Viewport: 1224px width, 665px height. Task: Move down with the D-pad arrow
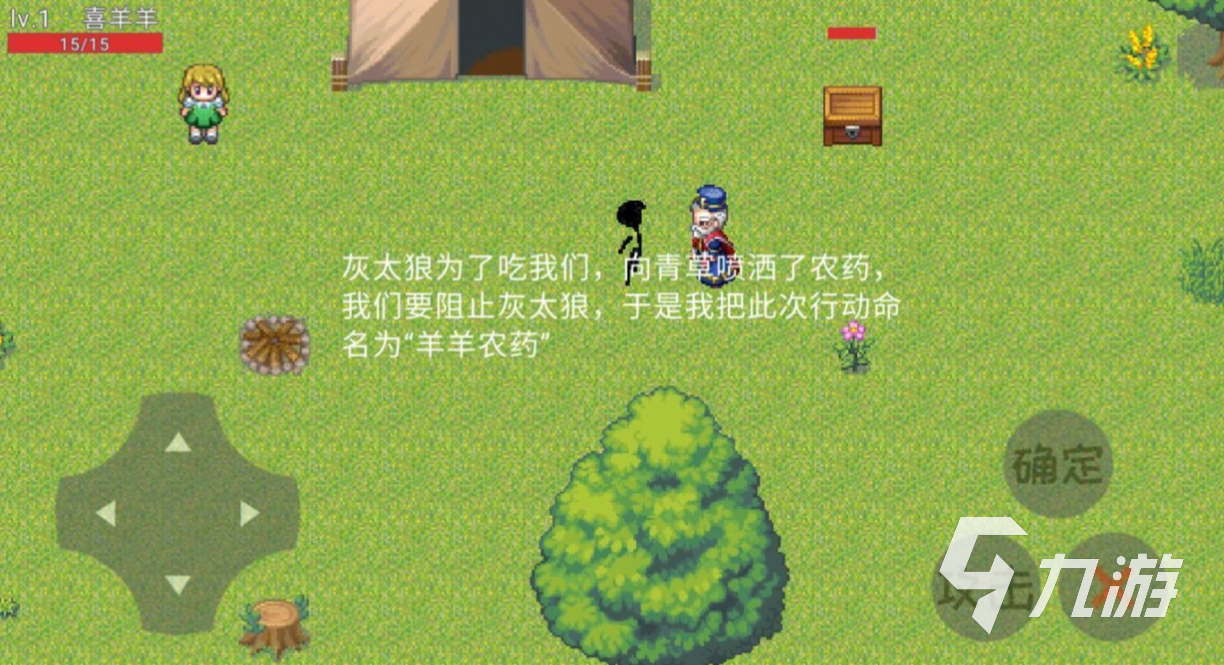tap(178, 585)
